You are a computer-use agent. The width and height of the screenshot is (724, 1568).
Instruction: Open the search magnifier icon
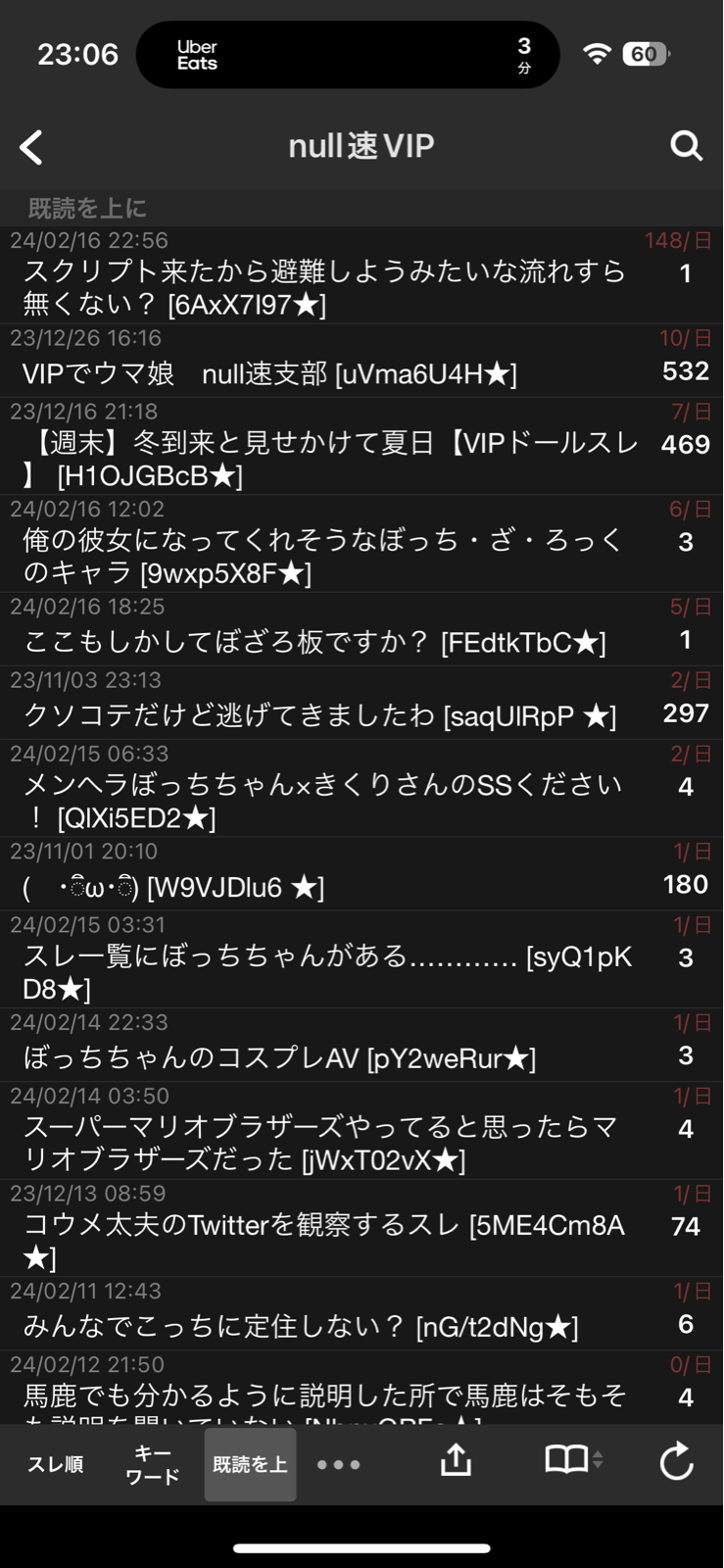(x=686, y=146)
